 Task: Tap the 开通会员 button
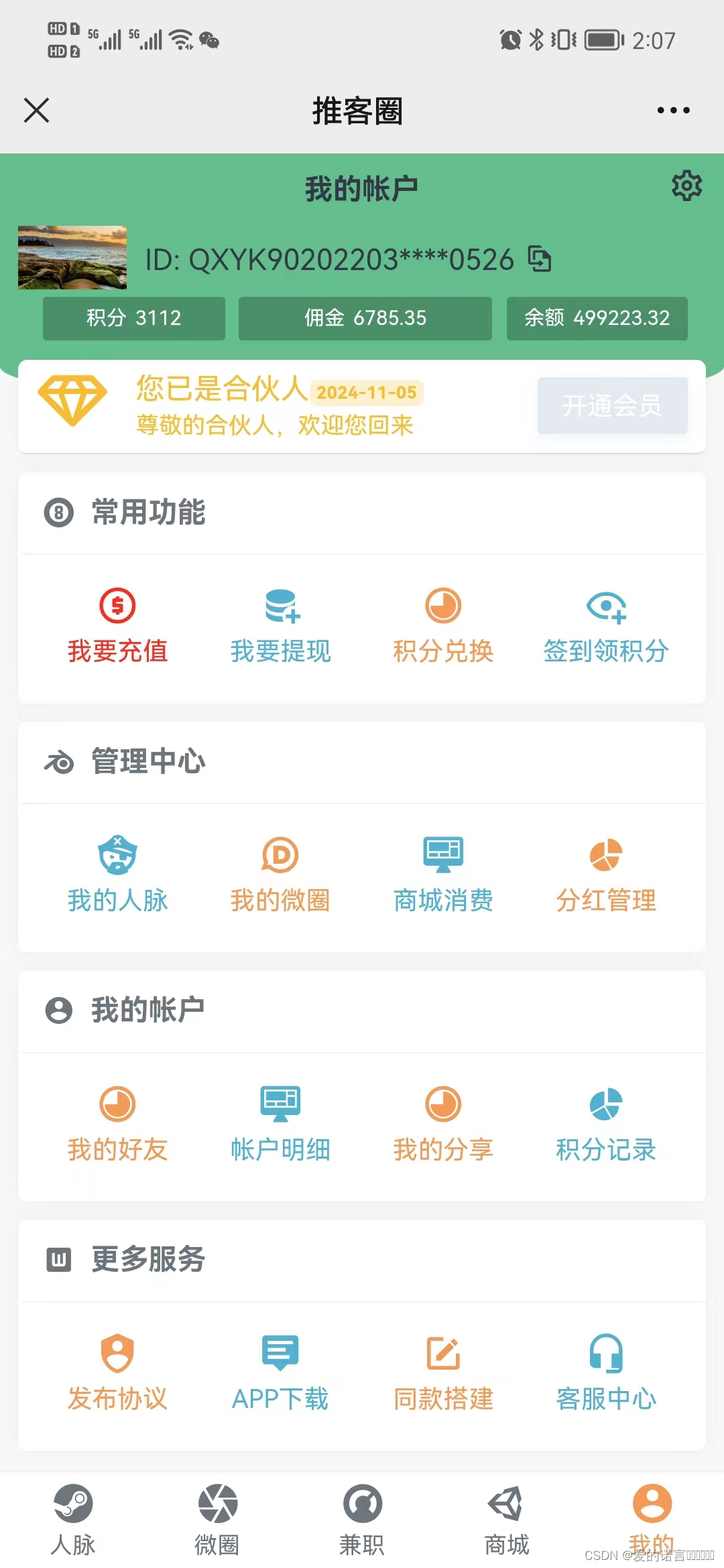(x=612, y=405)
